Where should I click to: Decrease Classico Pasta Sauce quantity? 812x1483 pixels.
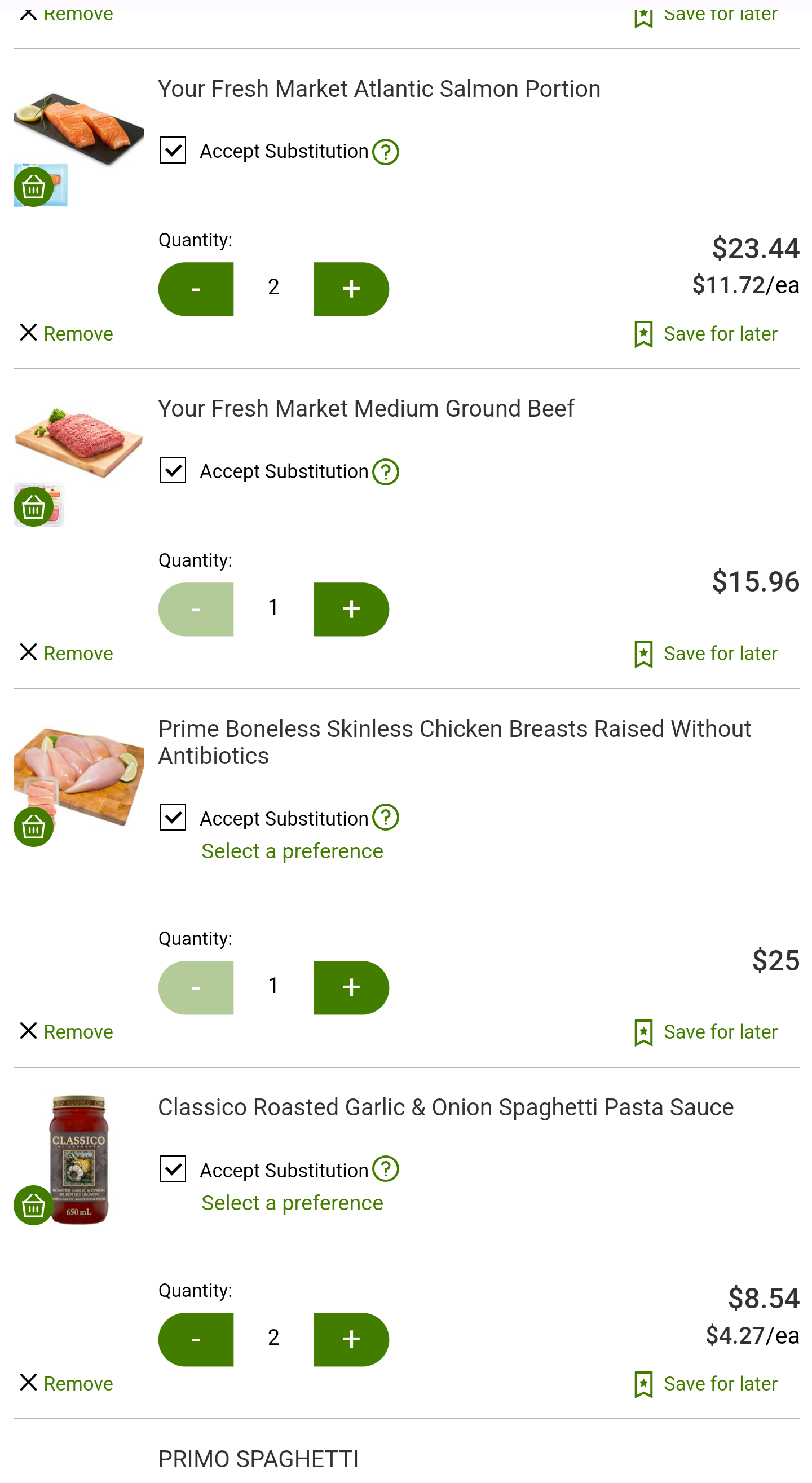click(196, 1339)
